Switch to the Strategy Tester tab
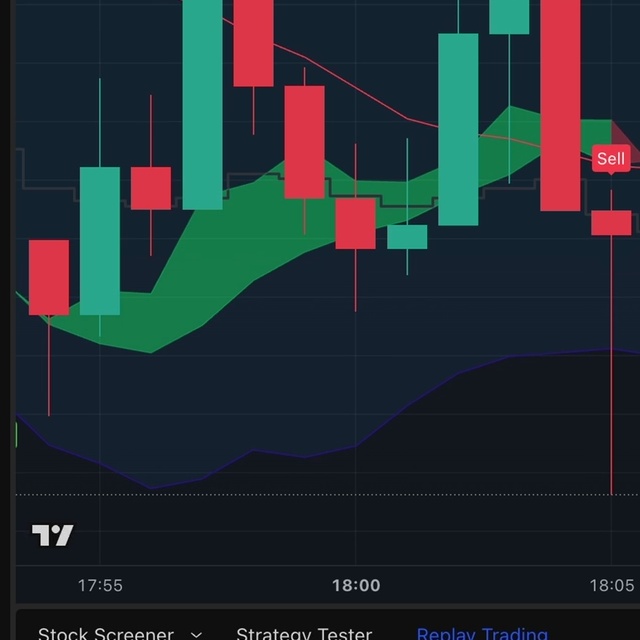Image resolution: width=640 pixels, height=640 pixels. (304, 633)
